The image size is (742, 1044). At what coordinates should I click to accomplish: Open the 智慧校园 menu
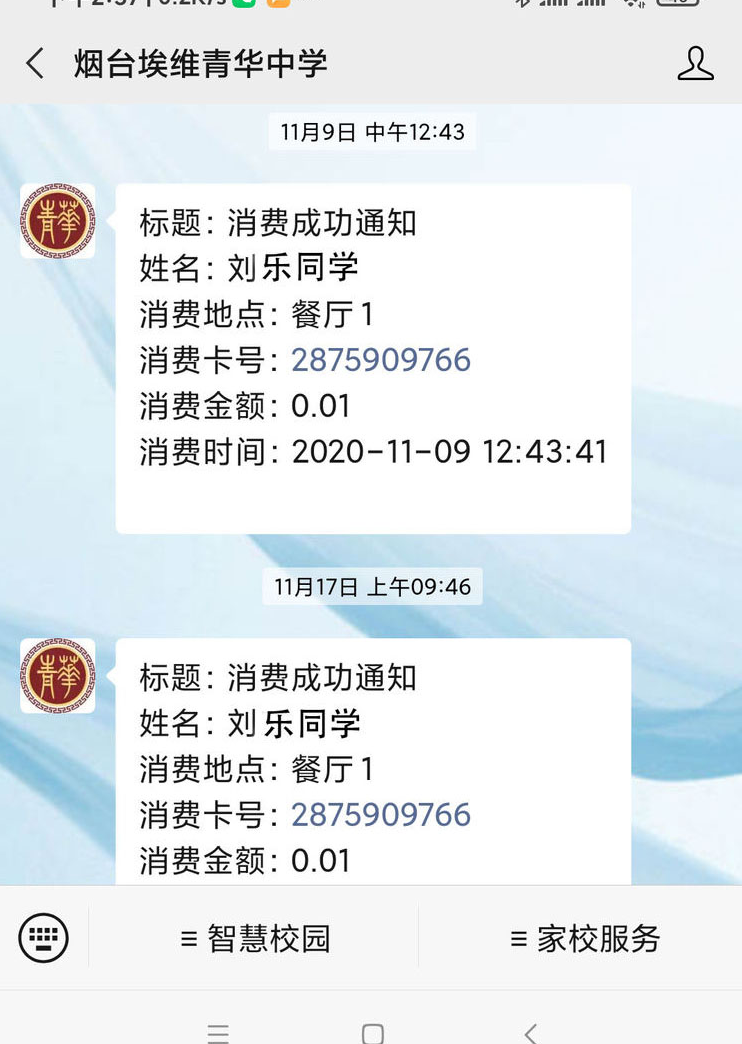255,938
